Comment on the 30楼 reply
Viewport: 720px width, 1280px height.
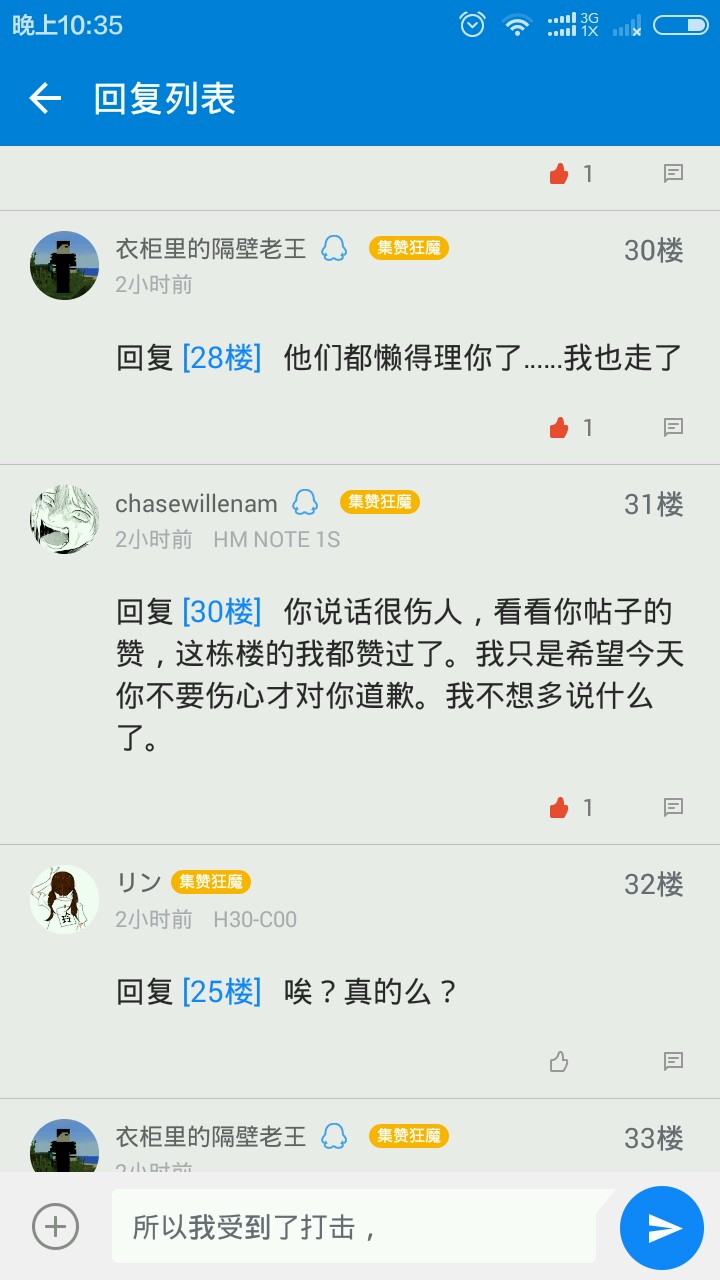point(674,428)
